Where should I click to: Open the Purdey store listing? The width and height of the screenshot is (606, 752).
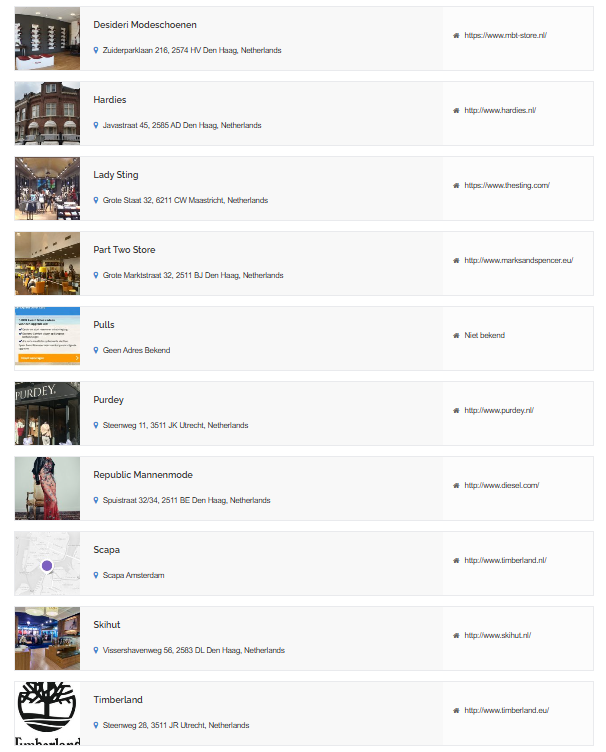point(109,400)
